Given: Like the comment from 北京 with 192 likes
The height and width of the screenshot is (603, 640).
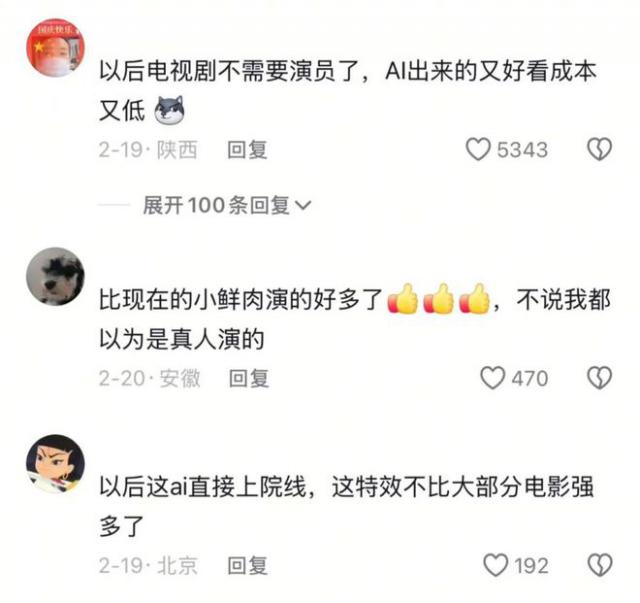Looking at the screenshot, I should 495,565.
